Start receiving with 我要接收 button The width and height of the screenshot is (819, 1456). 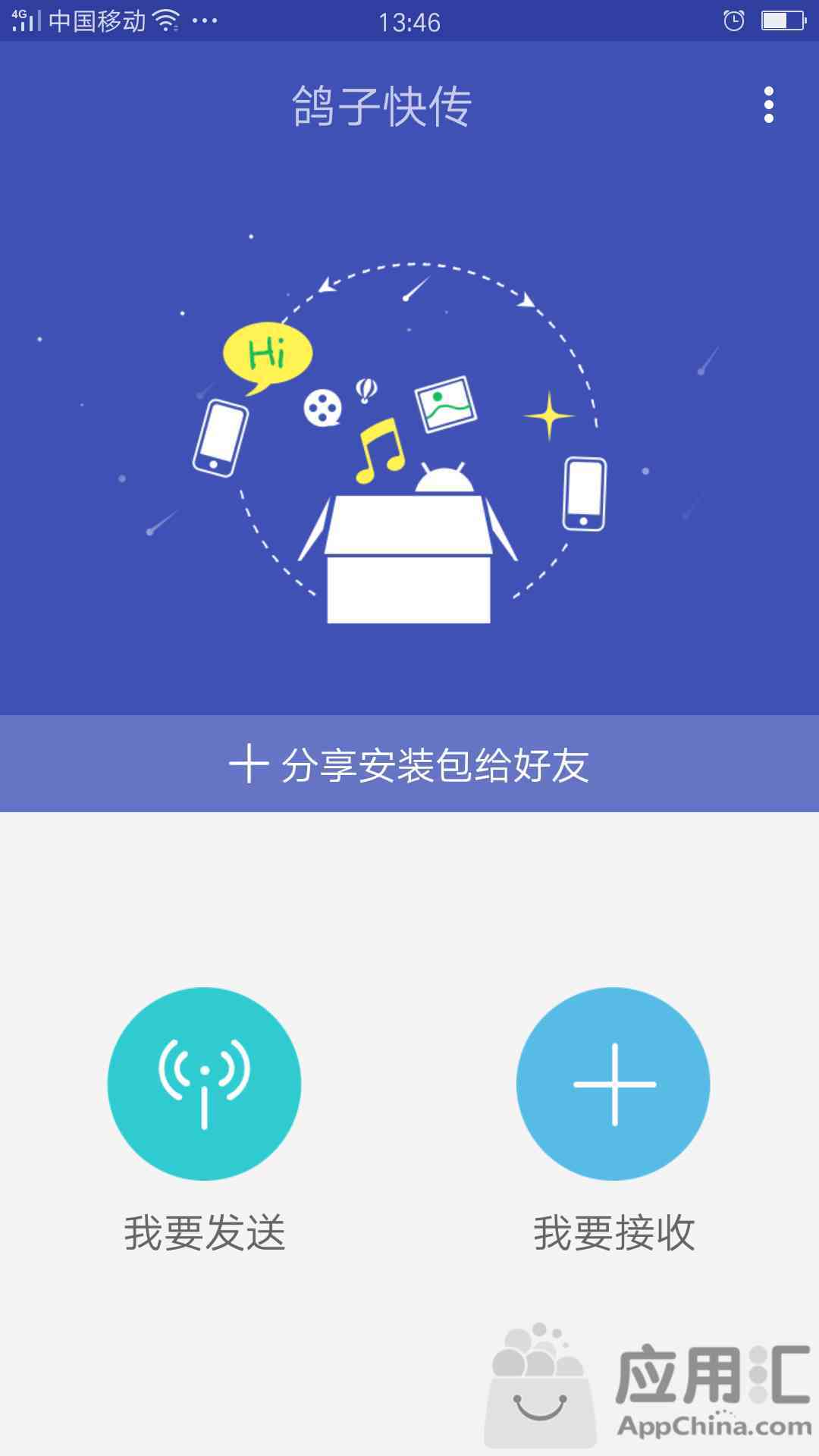point(613,1084)
